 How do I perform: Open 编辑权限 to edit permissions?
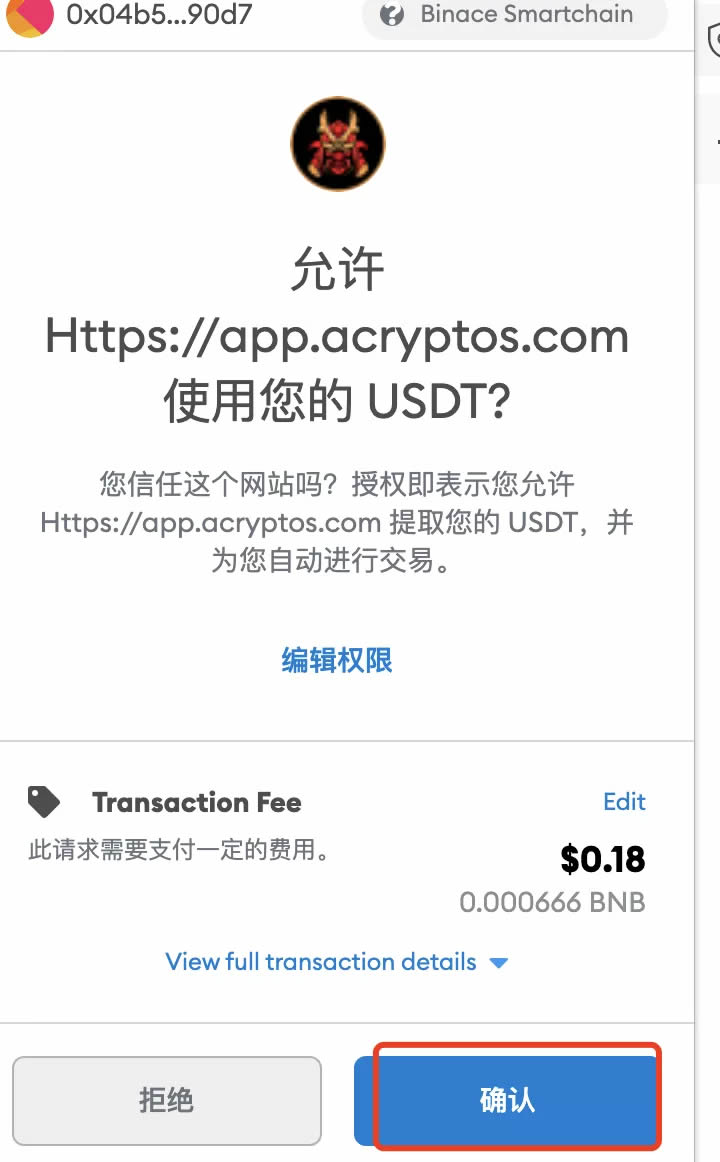point(336,660)
